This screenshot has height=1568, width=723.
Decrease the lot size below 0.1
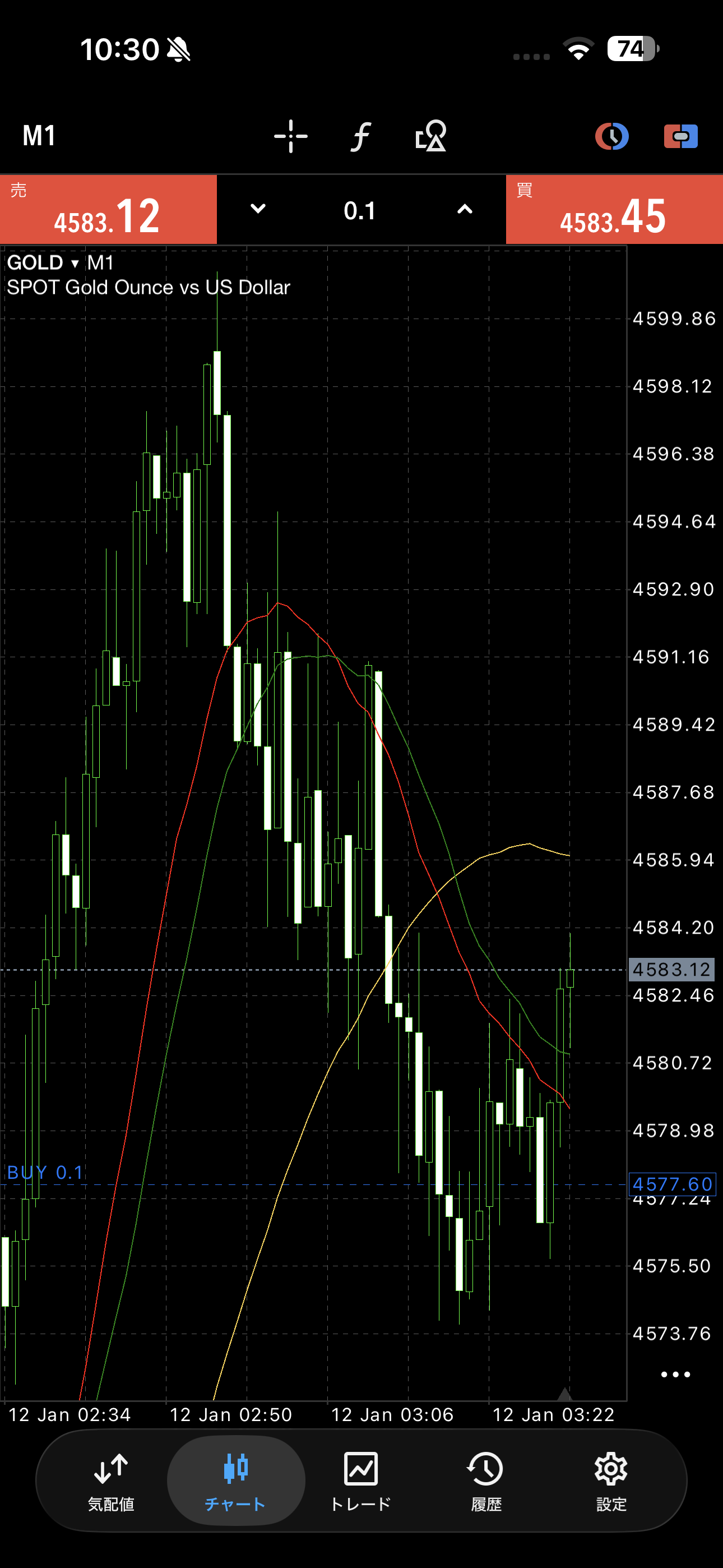tap(258, 209)
